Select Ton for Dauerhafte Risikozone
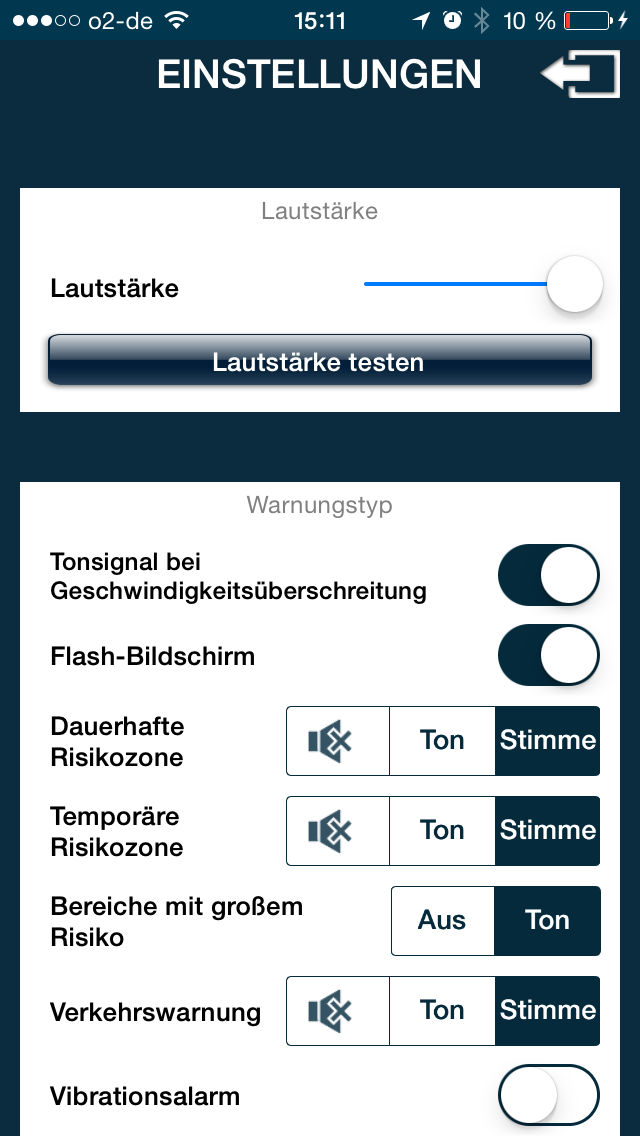Screen dimensions: 640x1136 [442, 741]
